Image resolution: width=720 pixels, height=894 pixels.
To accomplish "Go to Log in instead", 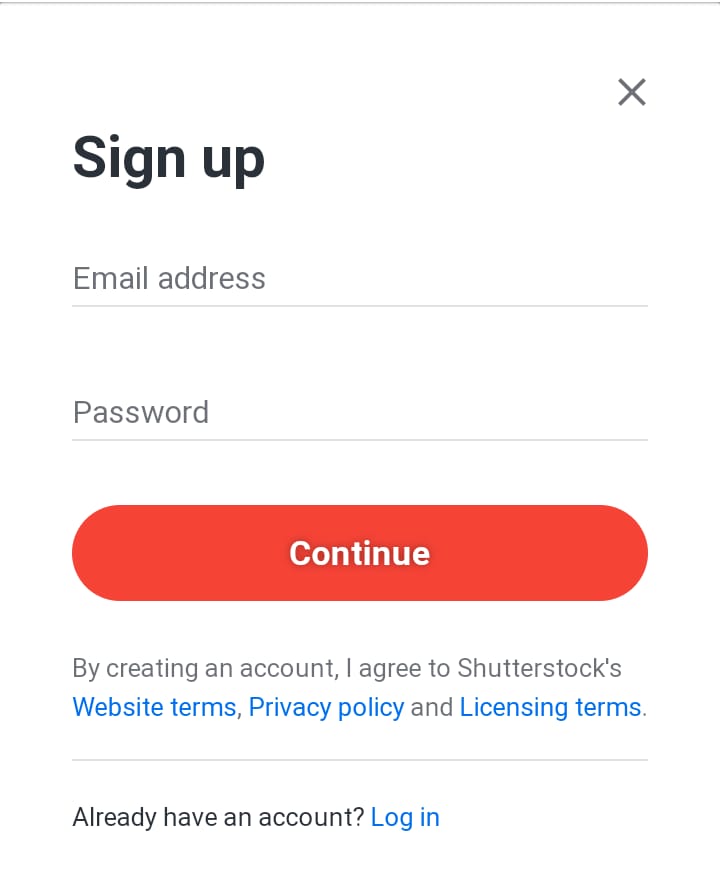I will 405,817.
